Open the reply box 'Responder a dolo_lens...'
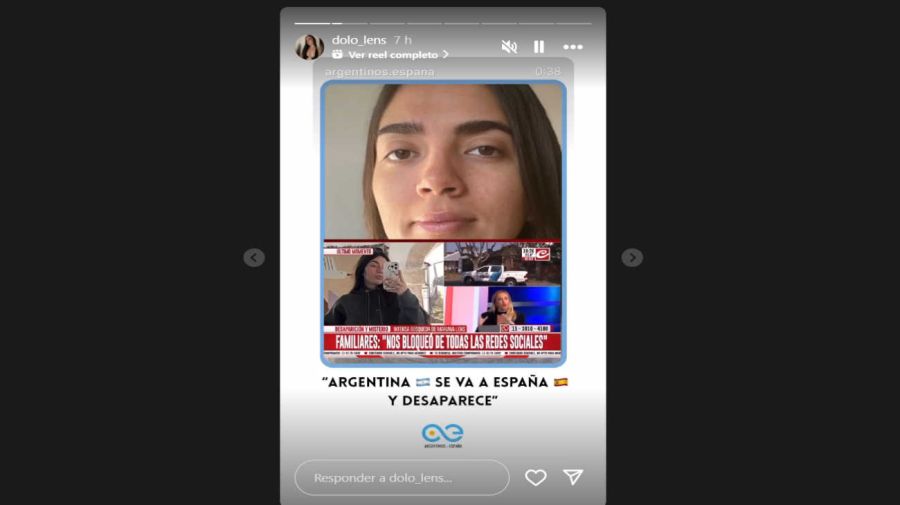This screenshot has height=505, width=900. point(402,478)
